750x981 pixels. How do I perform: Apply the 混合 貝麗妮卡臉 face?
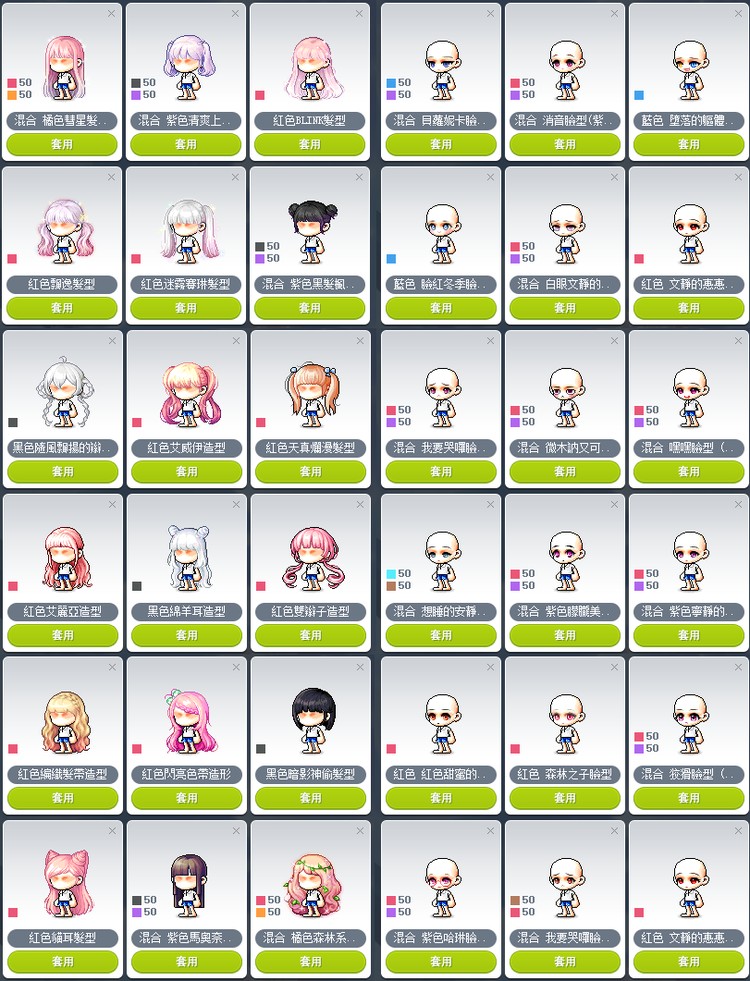[441, 144]
